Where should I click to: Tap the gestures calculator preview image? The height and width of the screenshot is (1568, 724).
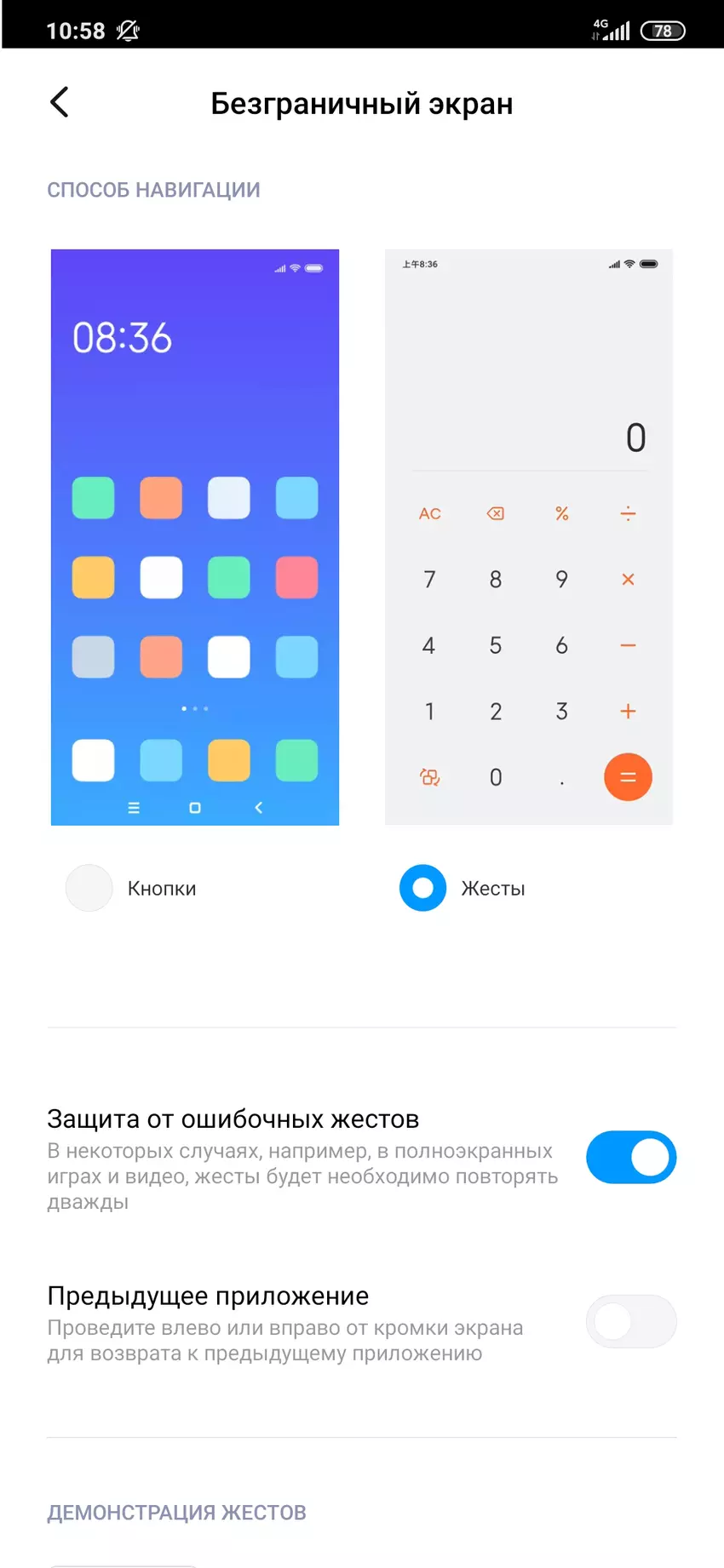(x=528, y=537)
